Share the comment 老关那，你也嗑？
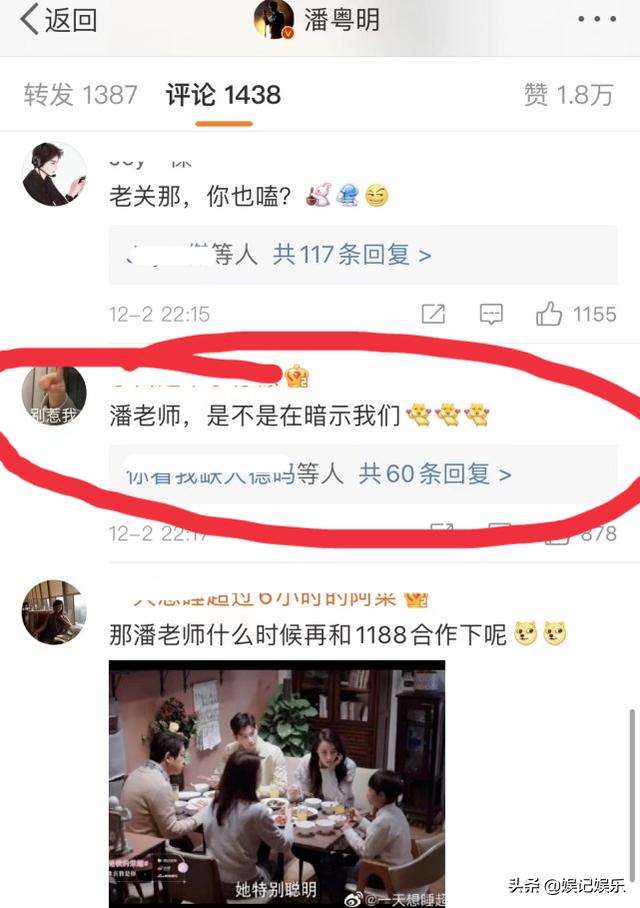 [x=433, y=314]
